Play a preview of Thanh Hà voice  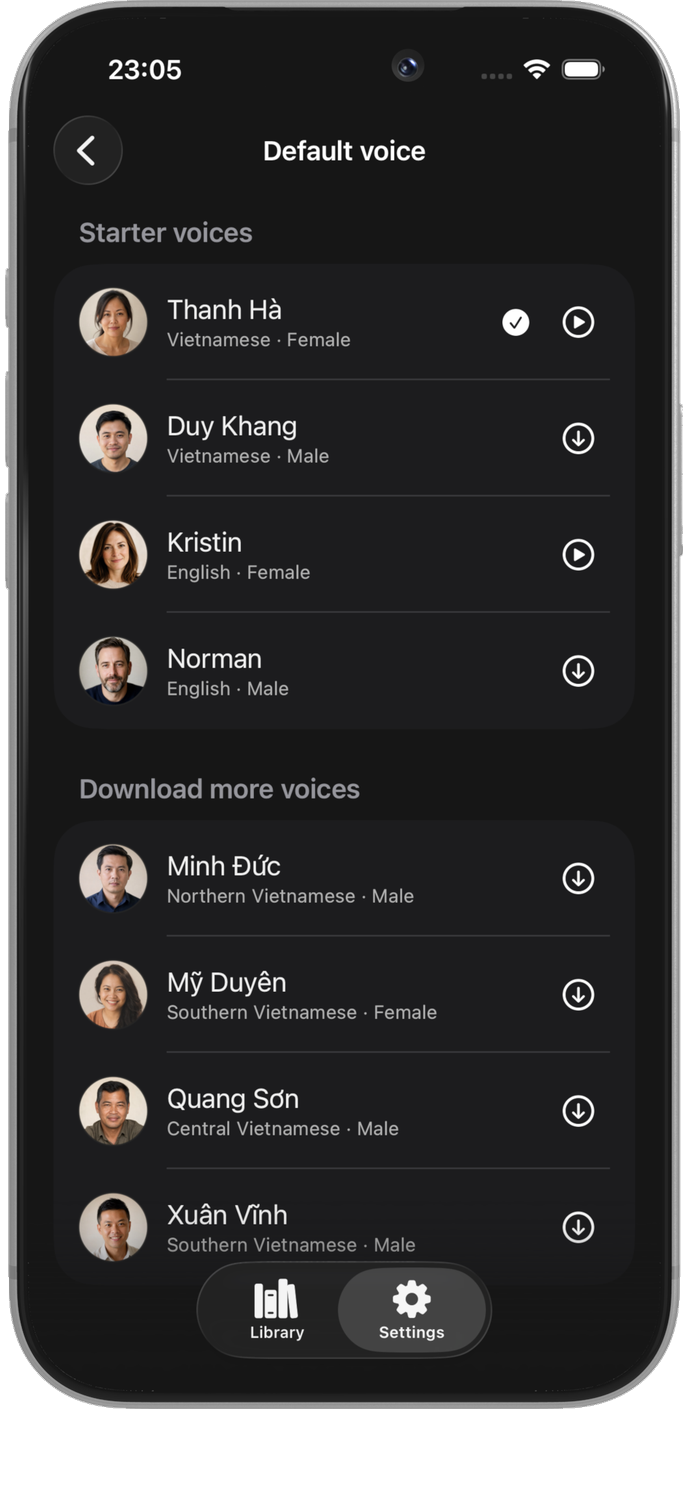578,322
